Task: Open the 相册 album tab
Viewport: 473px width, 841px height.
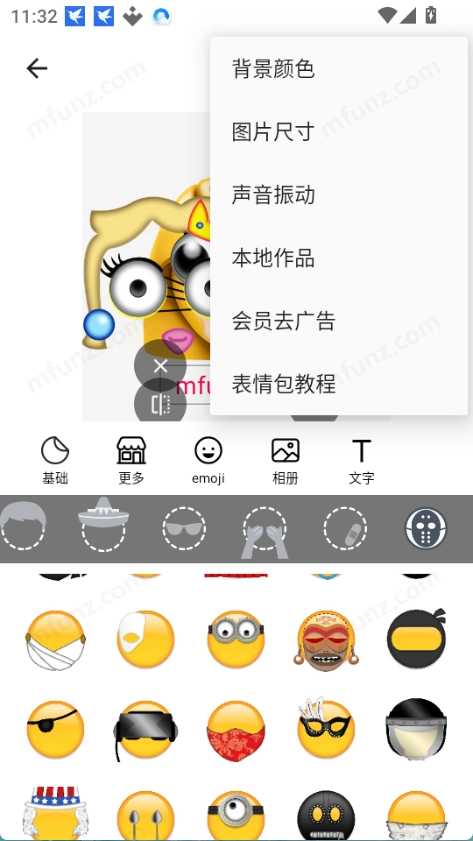Action: tap(285, 461)
